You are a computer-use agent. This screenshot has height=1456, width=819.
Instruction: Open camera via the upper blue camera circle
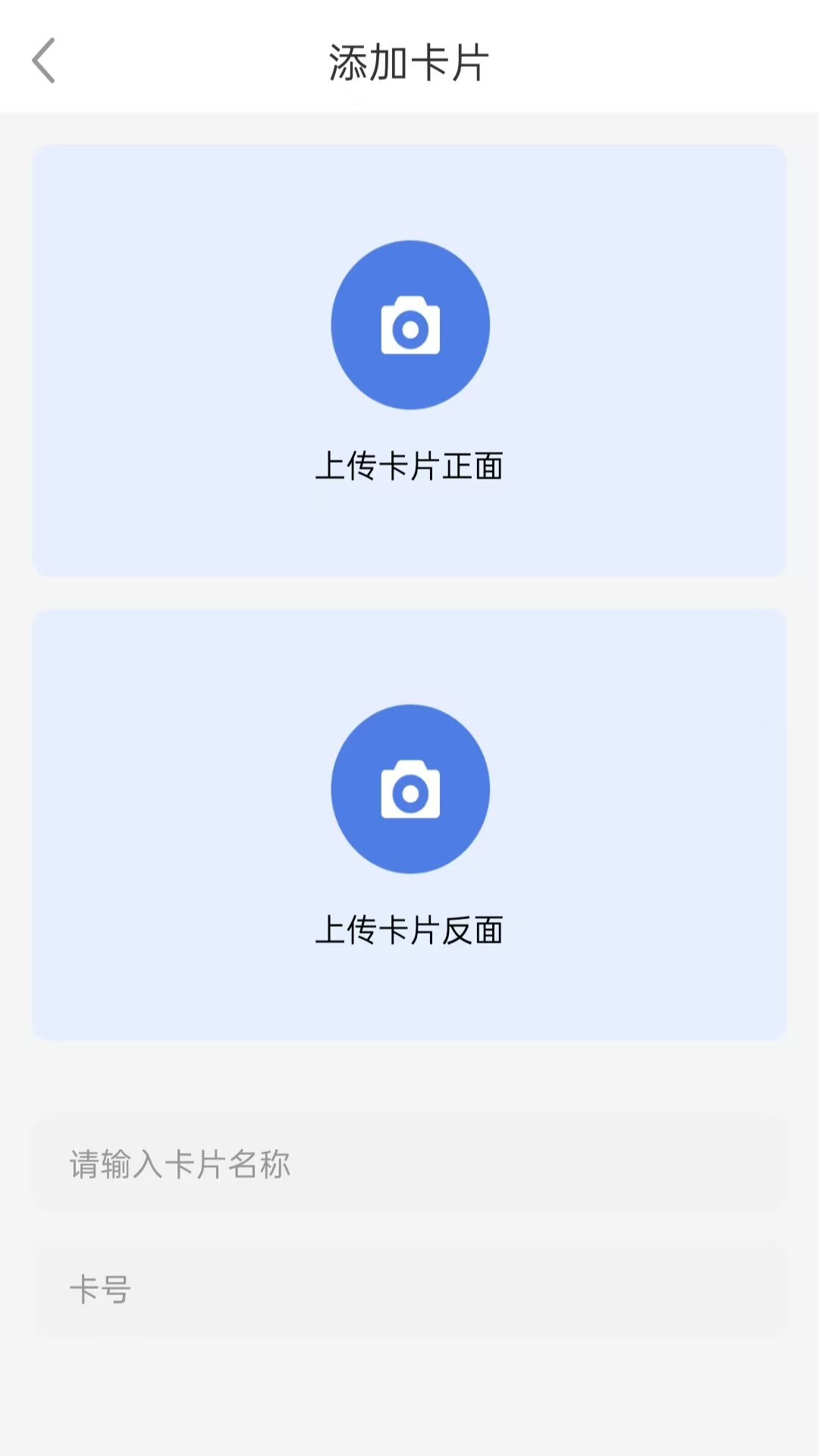[409, 324]
